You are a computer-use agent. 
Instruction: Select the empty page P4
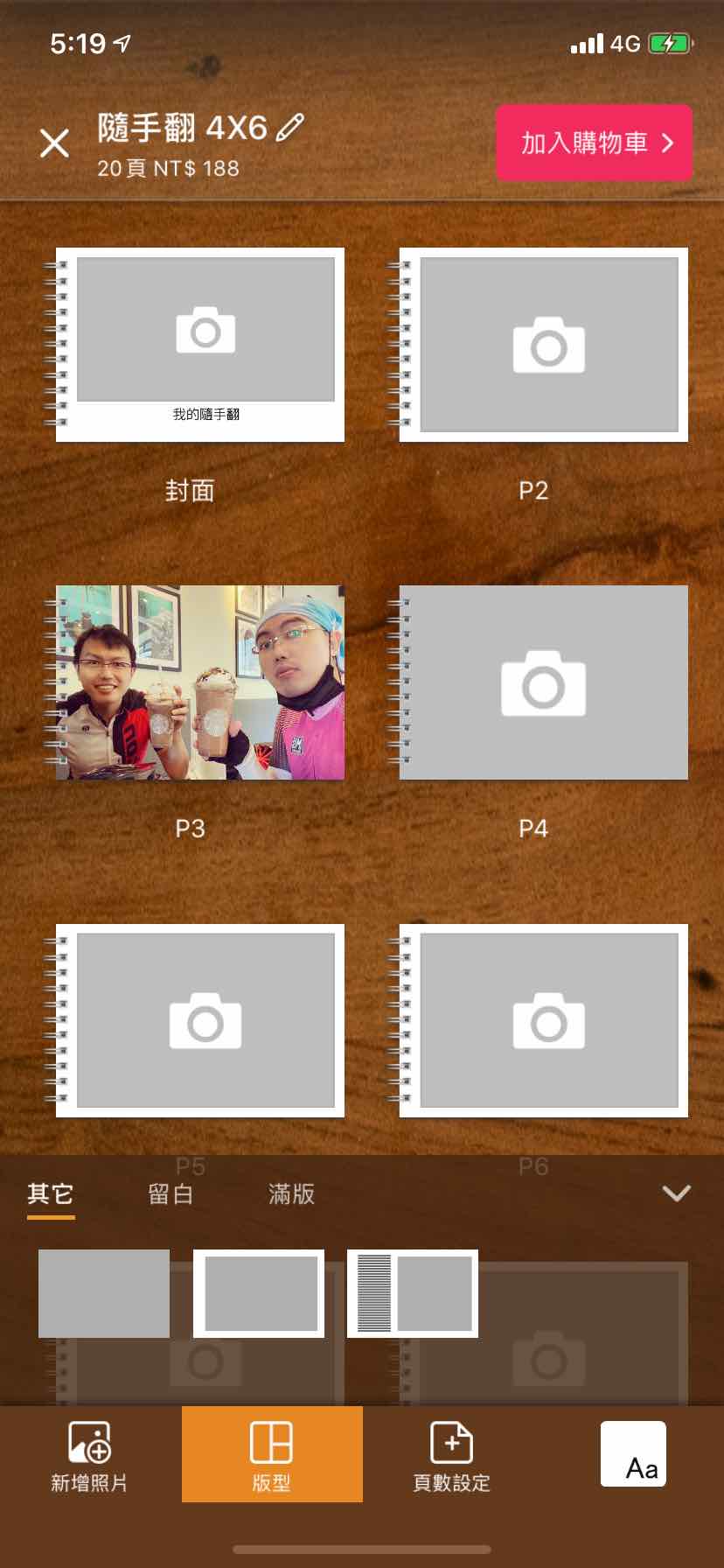click(x=543, y=682)
